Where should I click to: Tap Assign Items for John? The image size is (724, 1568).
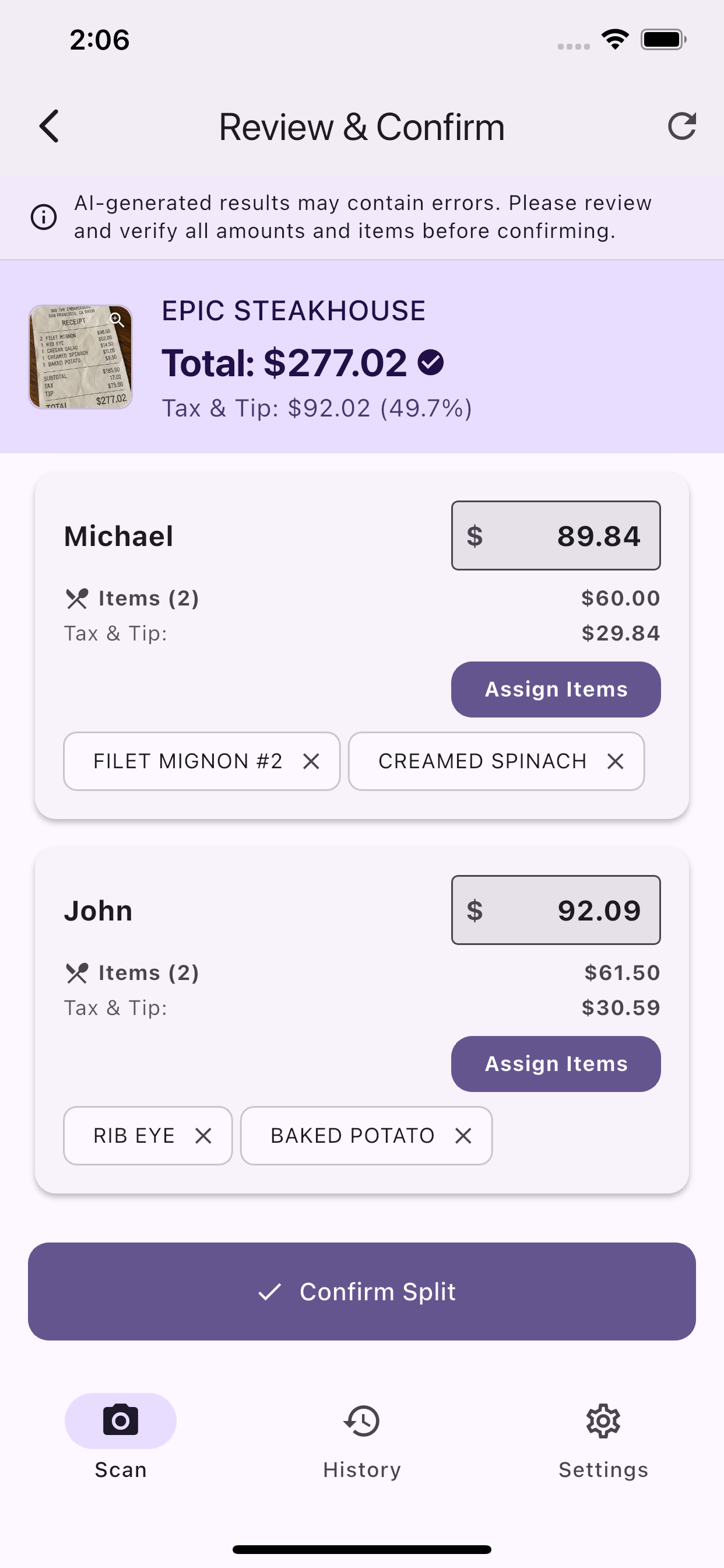click(x=556, y=1063)
